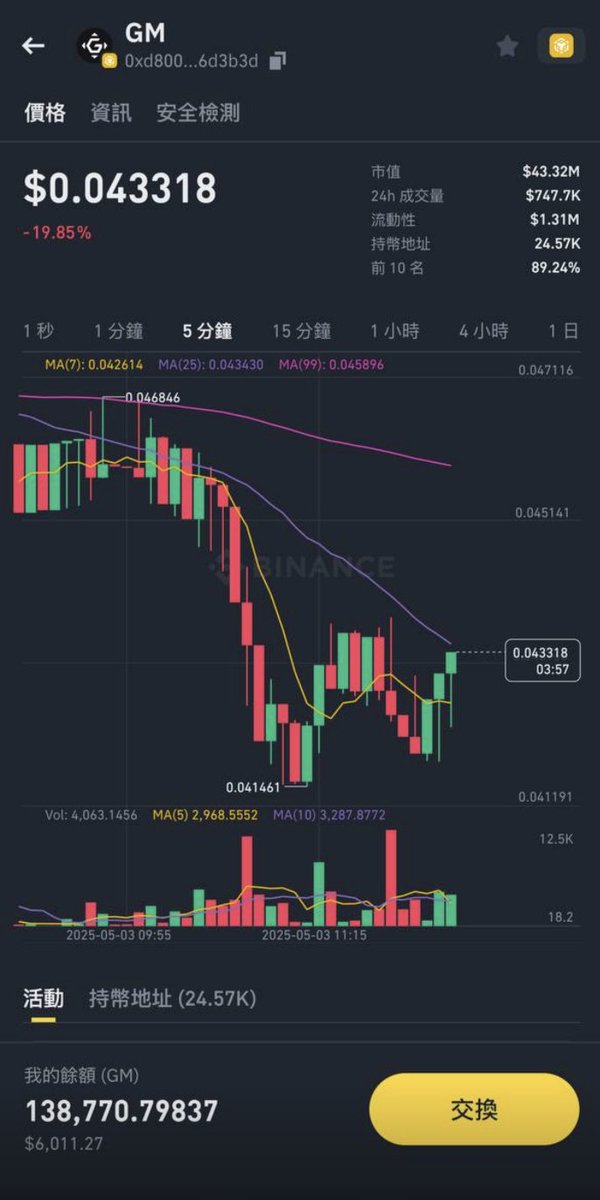
Task: Switch to the 資訊 tab
Action: (111, 113)
